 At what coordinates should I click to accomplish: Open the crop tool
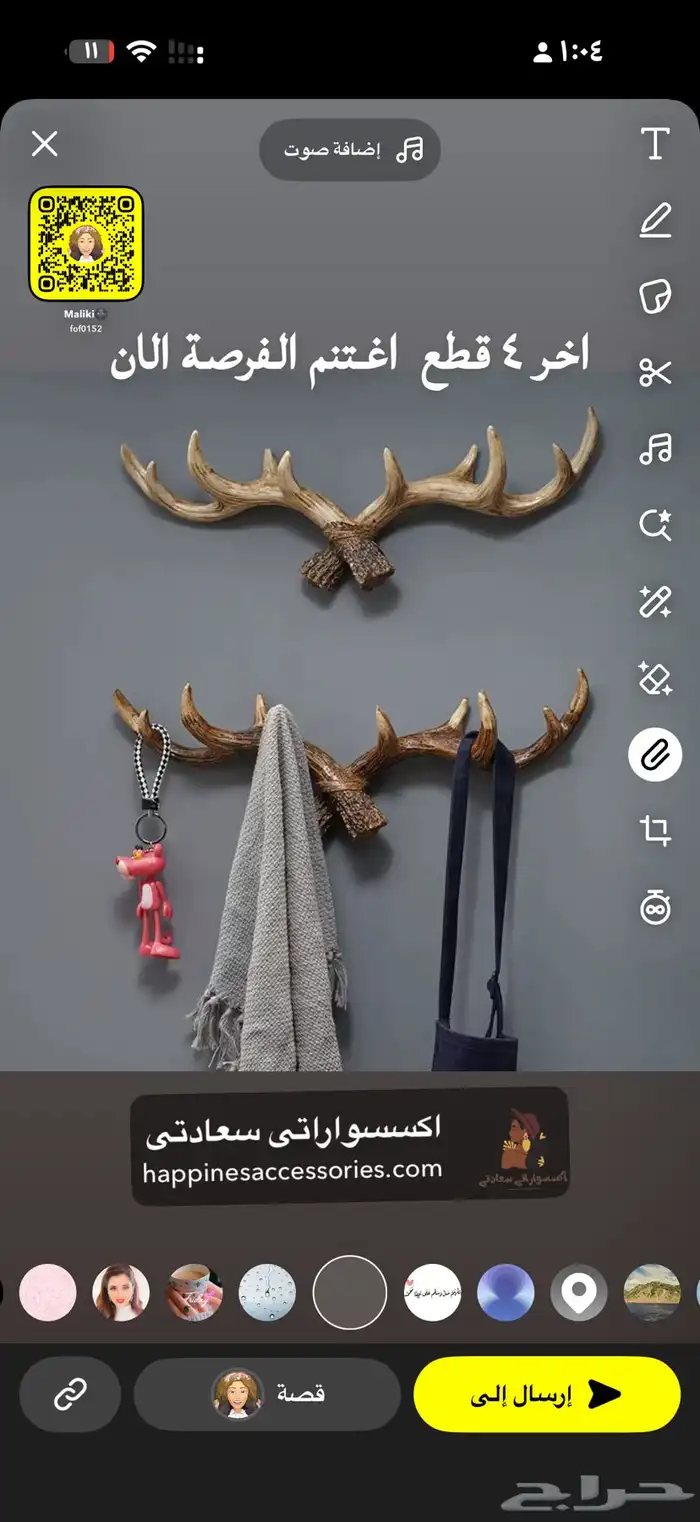(655, 831)
